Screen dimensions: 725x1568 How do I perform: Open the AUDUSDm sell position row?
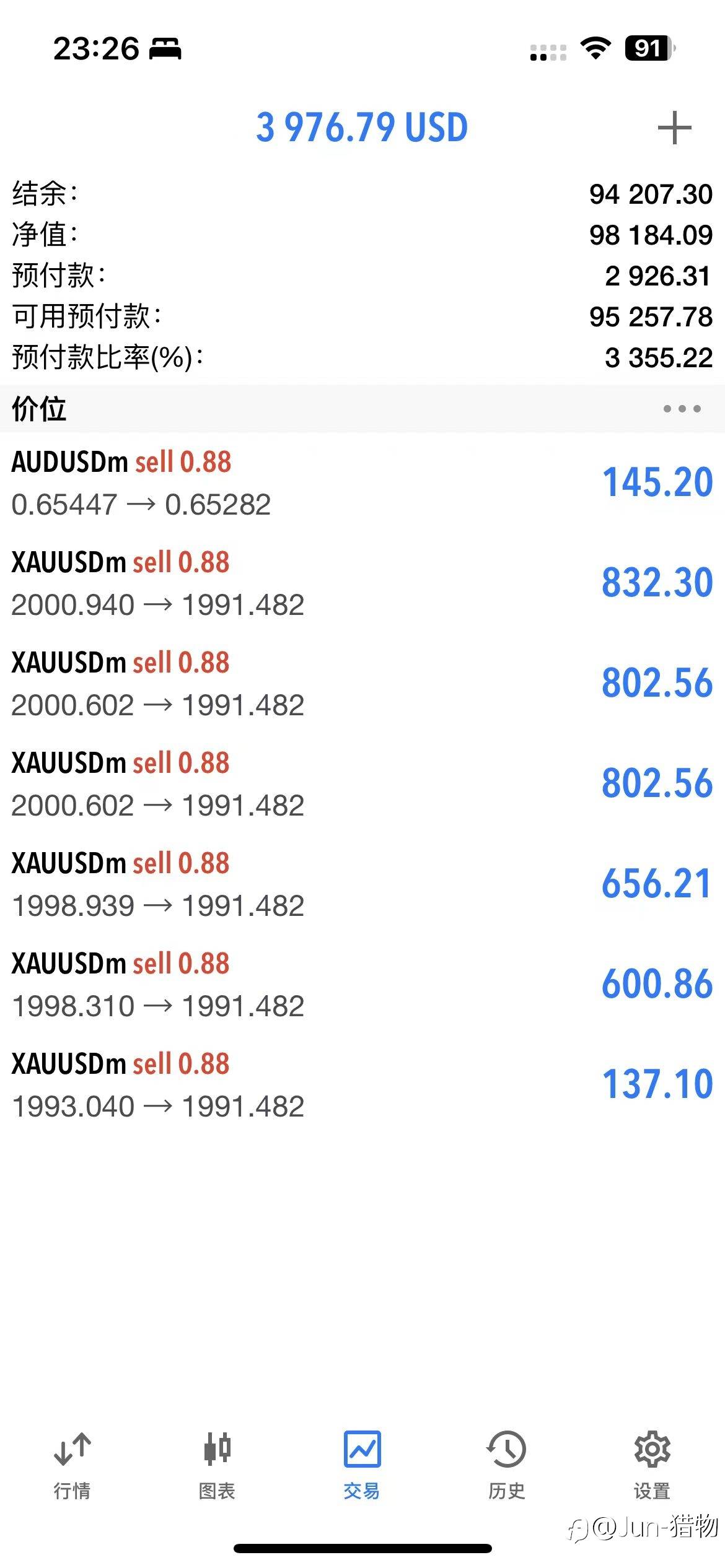pyautogui.click(x=362, y=483)
